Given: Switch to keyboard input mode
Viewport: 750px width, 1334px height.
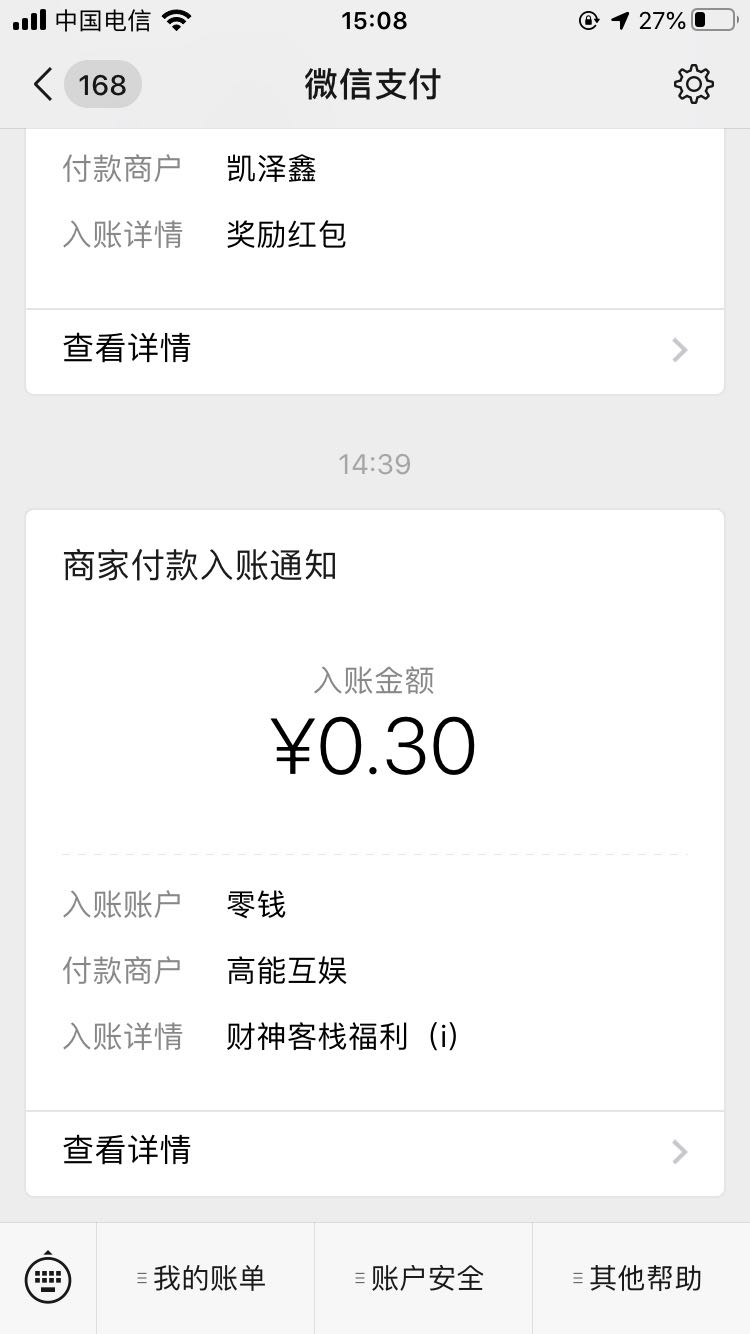Looking at the screenshot, I should tap(48, 1278).
